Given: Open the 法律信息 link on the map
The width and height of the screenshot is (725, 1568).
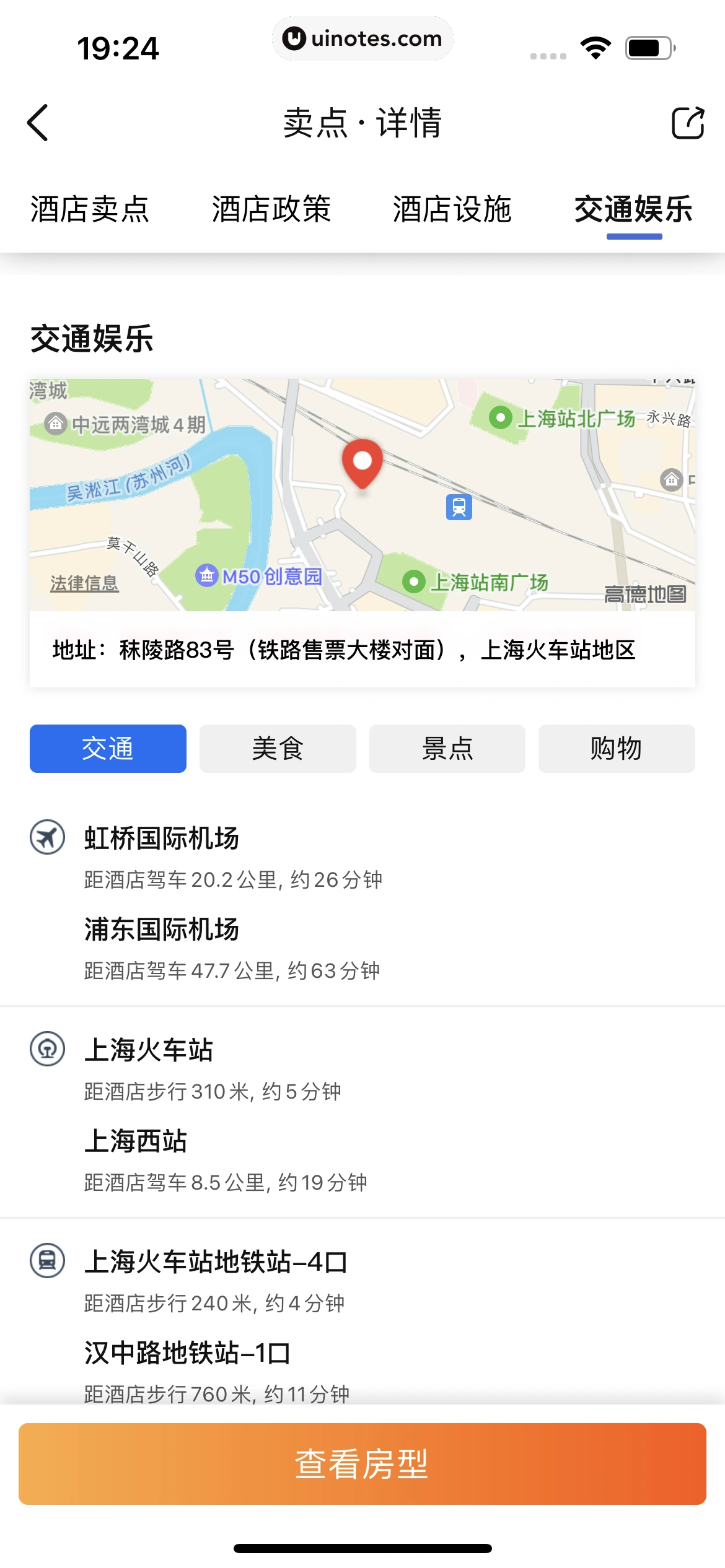Looking at the screenshot, I should pyautogui.click(x=84, y=583).
